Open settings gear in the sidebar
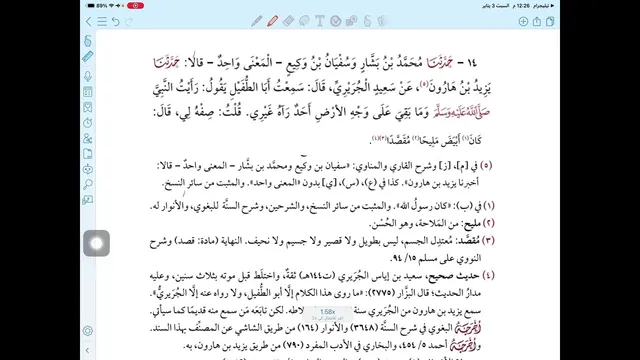 point(88,331)
